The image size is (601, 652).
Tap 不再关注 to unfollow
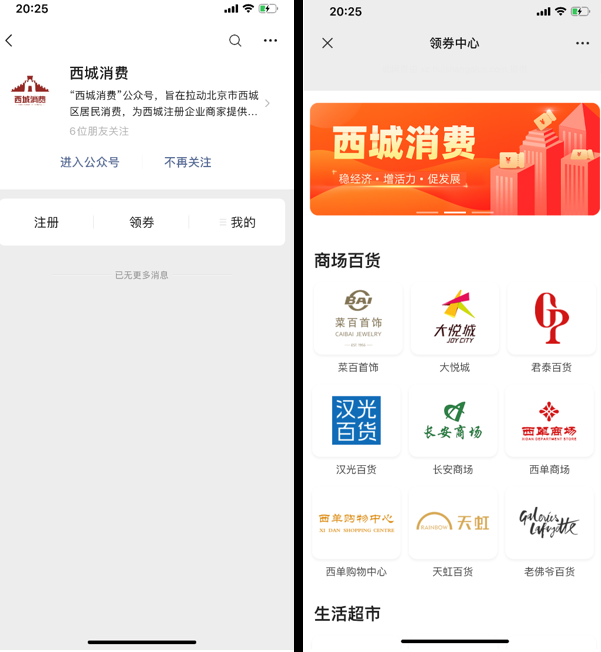pos(188,162)
